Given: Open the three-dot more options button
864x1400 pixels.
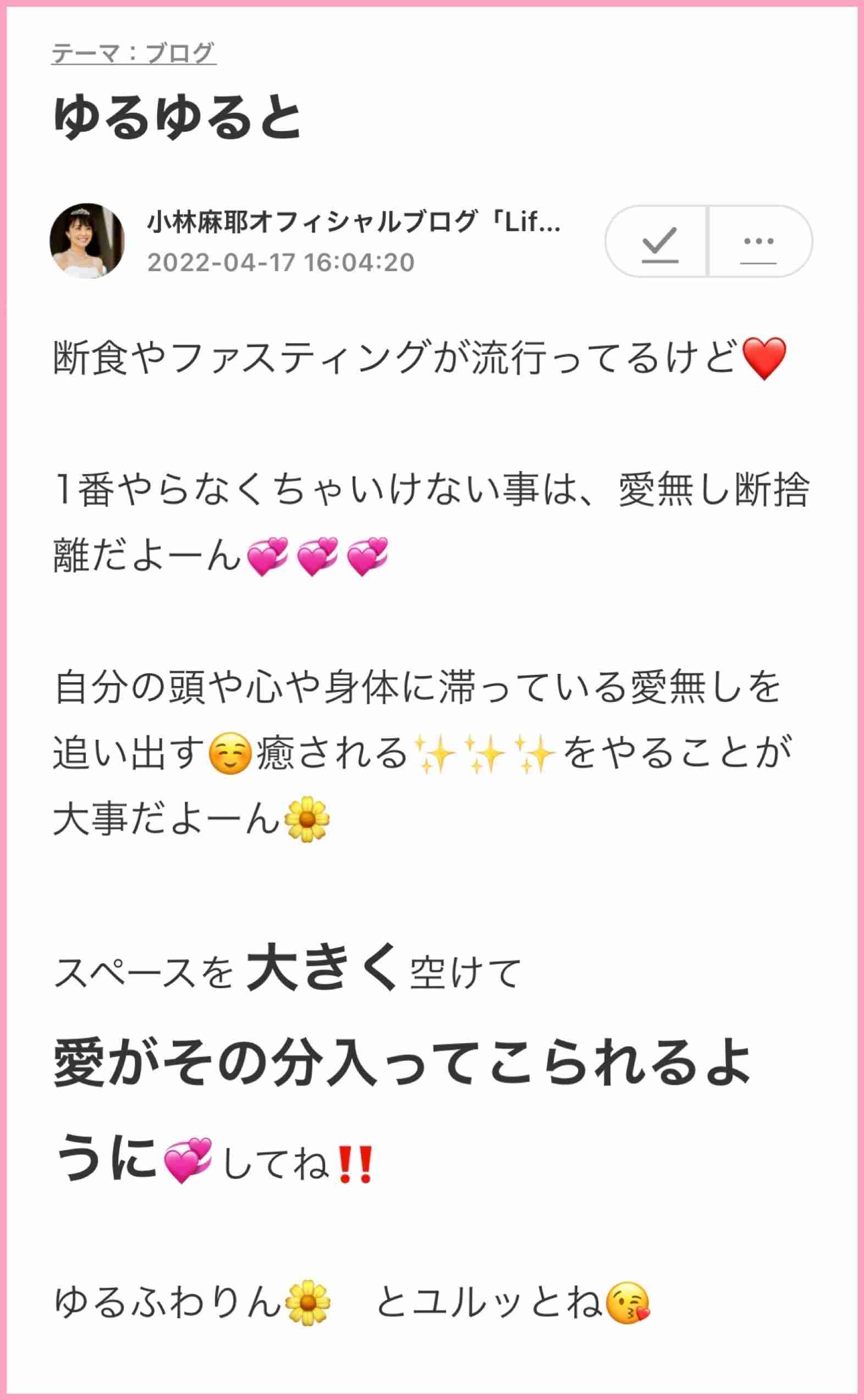Looking at the screenshot, I should tap(760, 241).
